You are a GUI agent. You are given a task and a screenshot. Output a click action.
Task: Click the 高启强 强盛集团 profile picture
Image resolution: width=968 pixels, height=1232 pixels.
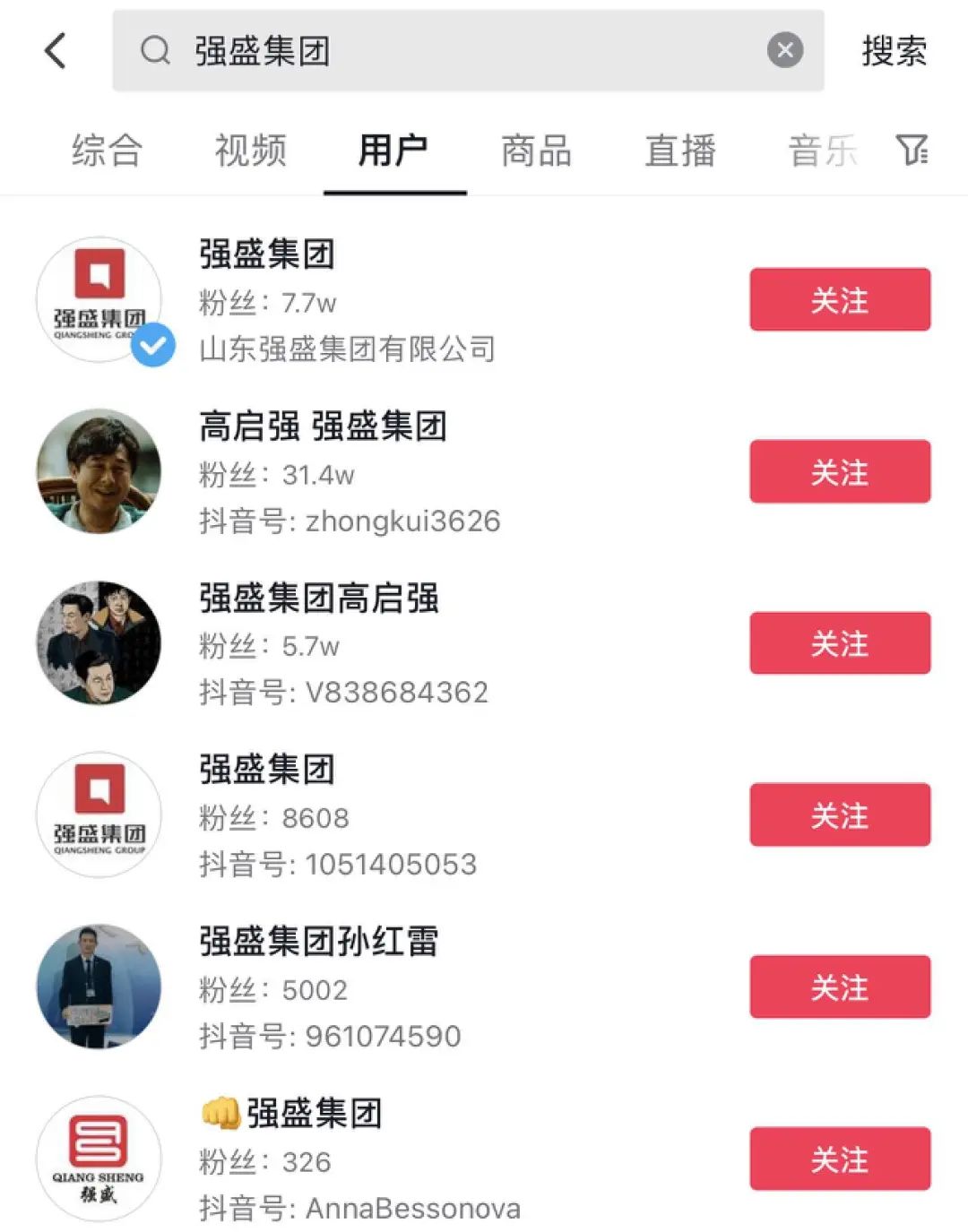[x=99, y=470]
